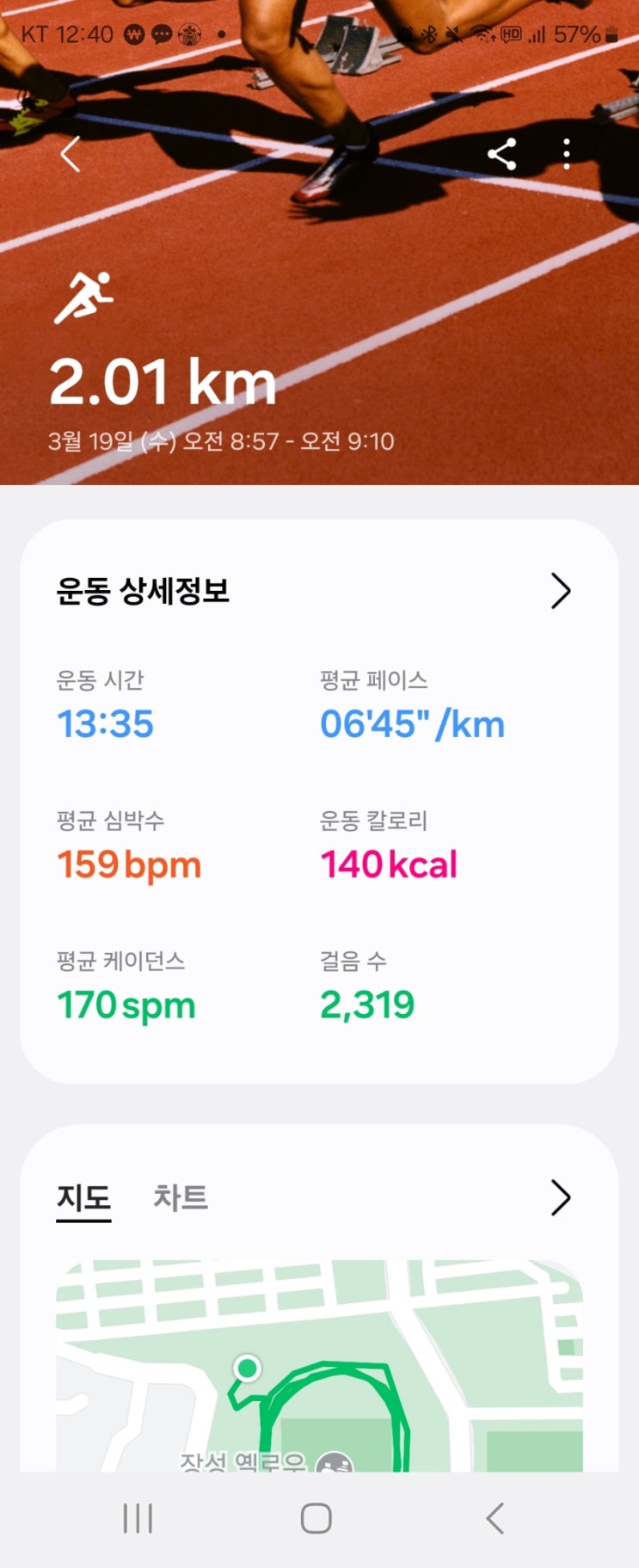639x1568 pixels.
Task: Tap the system home button
Action: 316,1518
